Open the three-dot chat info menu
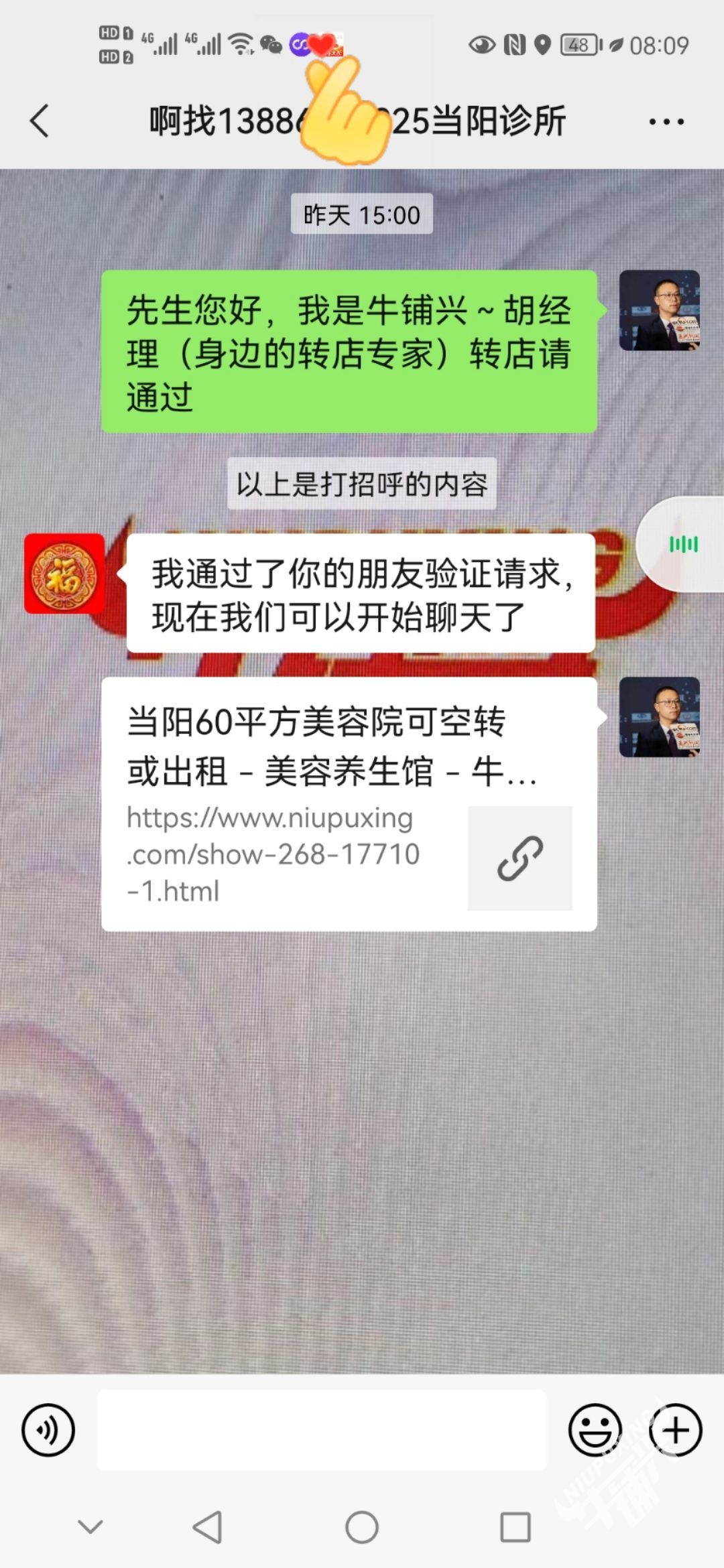The width and height of the screenshot is (724, 1568). click(x=666, y=122)
